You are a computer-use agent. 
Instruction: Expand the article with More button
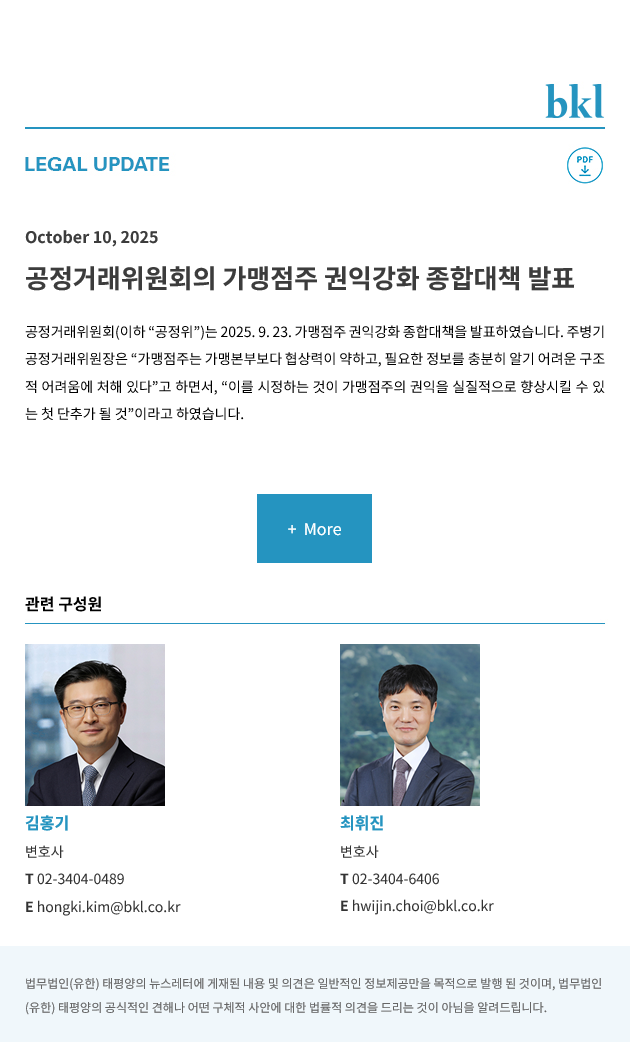click(x=314, y=528)
